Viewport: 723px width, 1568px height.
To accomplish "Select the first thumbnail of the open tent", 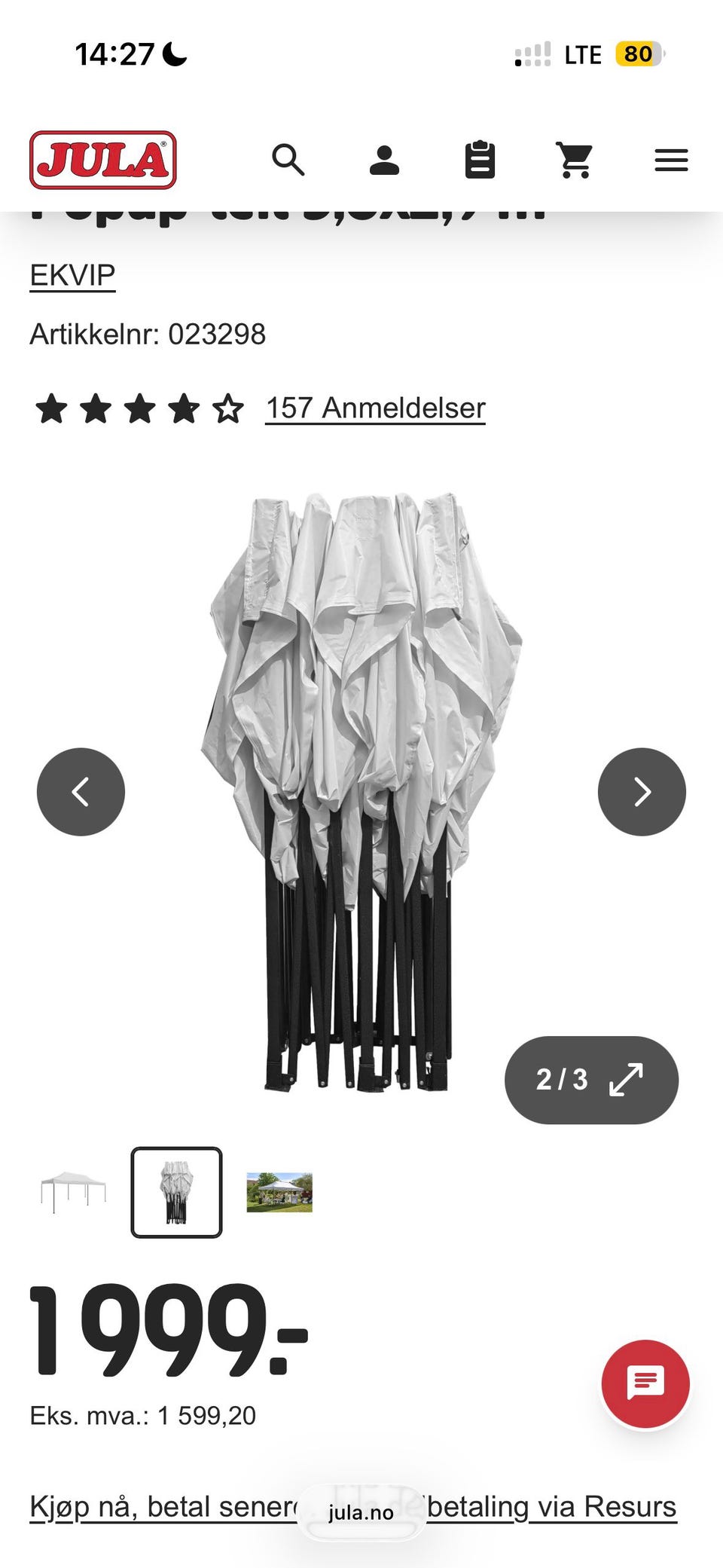I will tap(73, 1192).
